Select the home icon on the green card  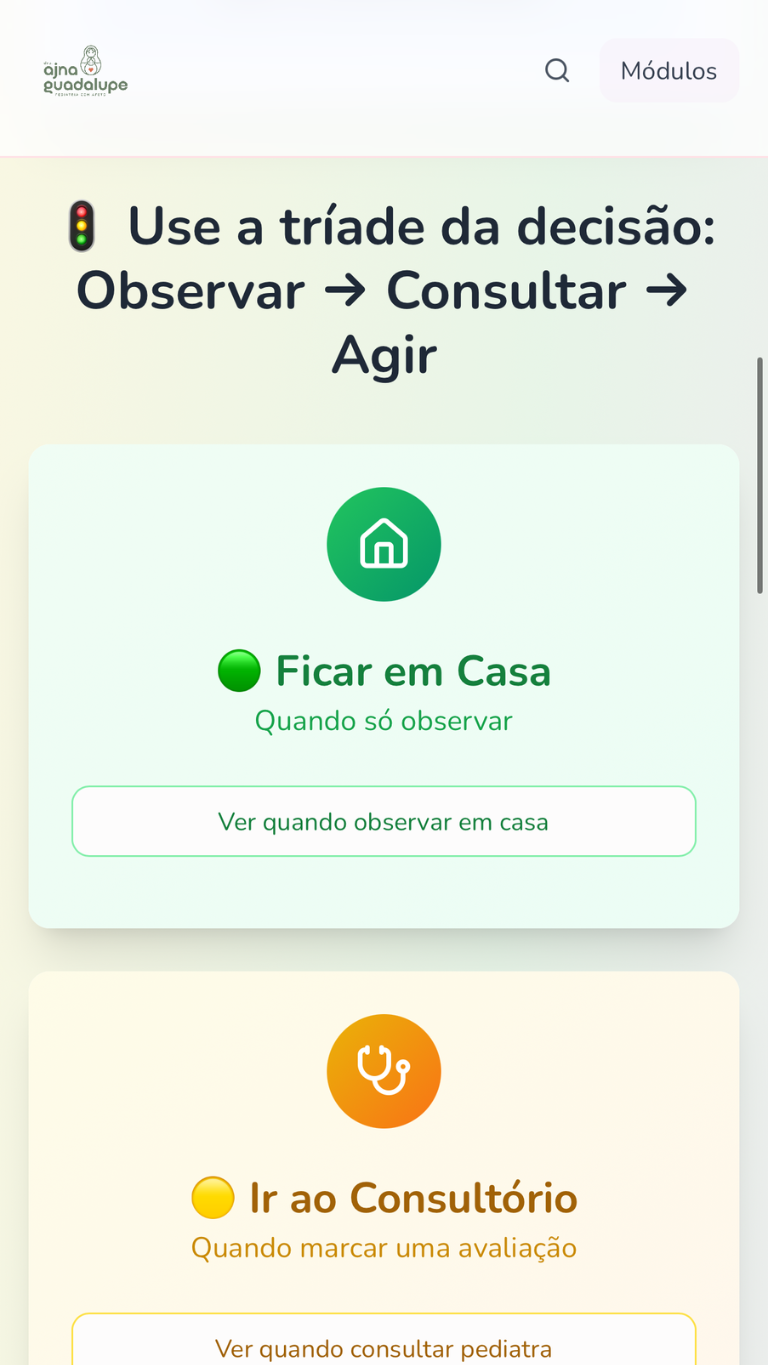[x=384, y=544]
